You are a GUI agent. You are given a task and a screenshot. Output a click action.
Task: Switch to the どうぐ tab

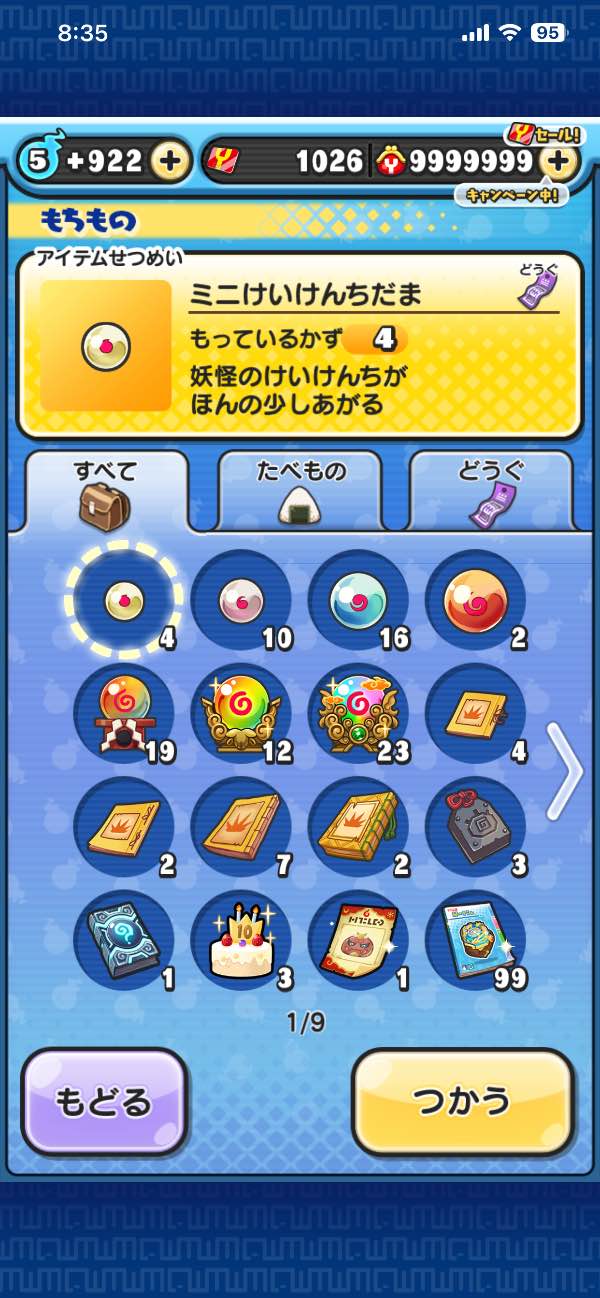point(491,490)
